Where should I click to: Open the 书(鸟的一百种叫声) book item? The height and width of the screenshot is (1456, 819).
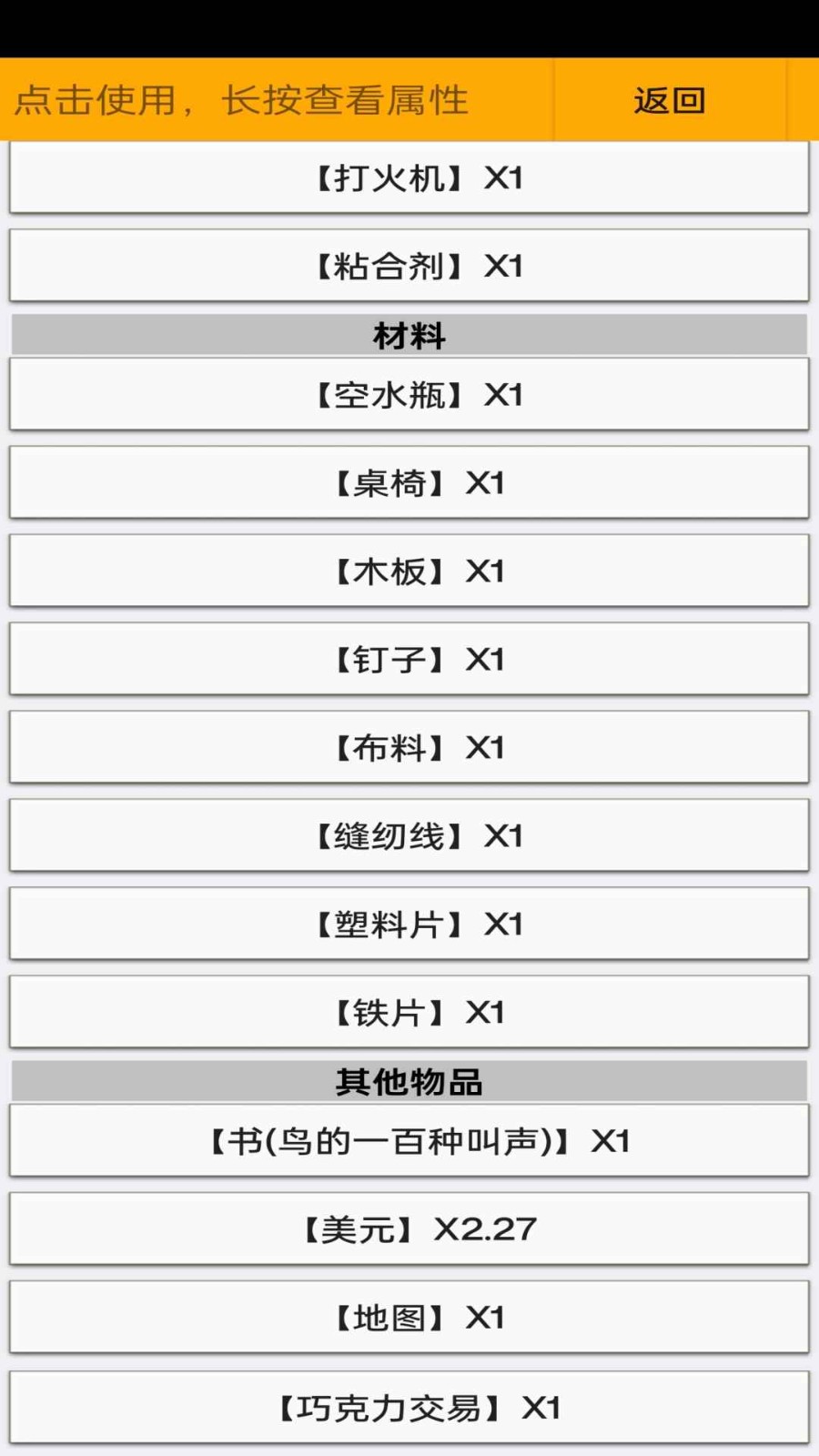tap(409, 1140)
